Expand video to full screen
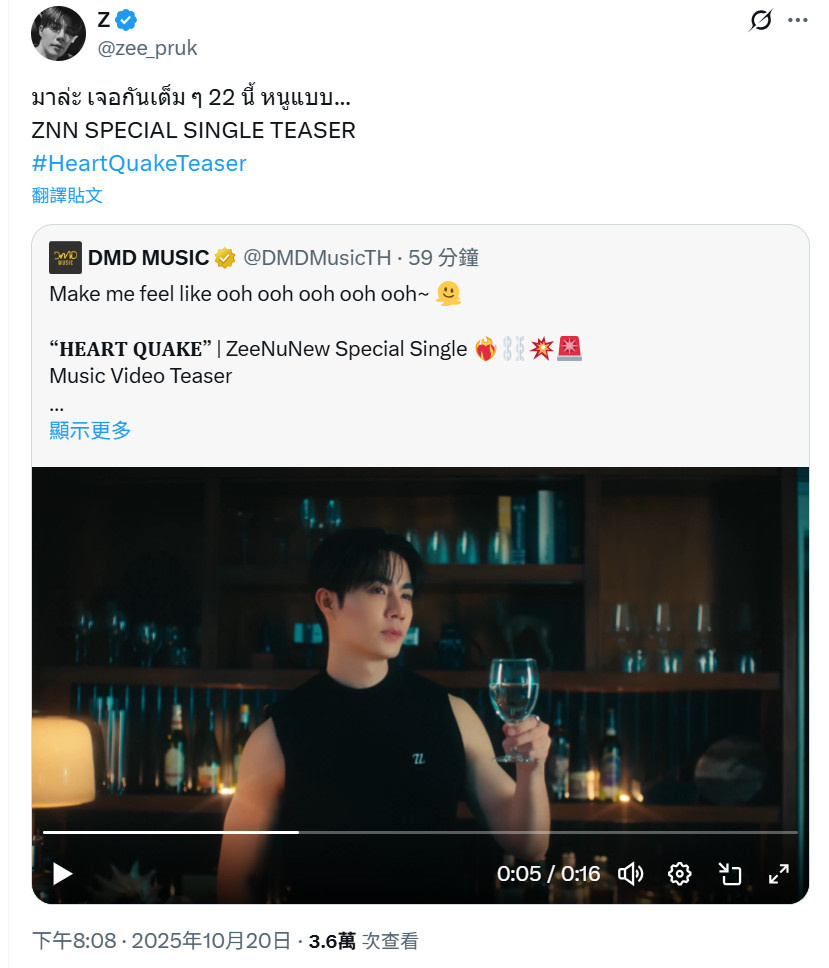 tap(779, 874)
